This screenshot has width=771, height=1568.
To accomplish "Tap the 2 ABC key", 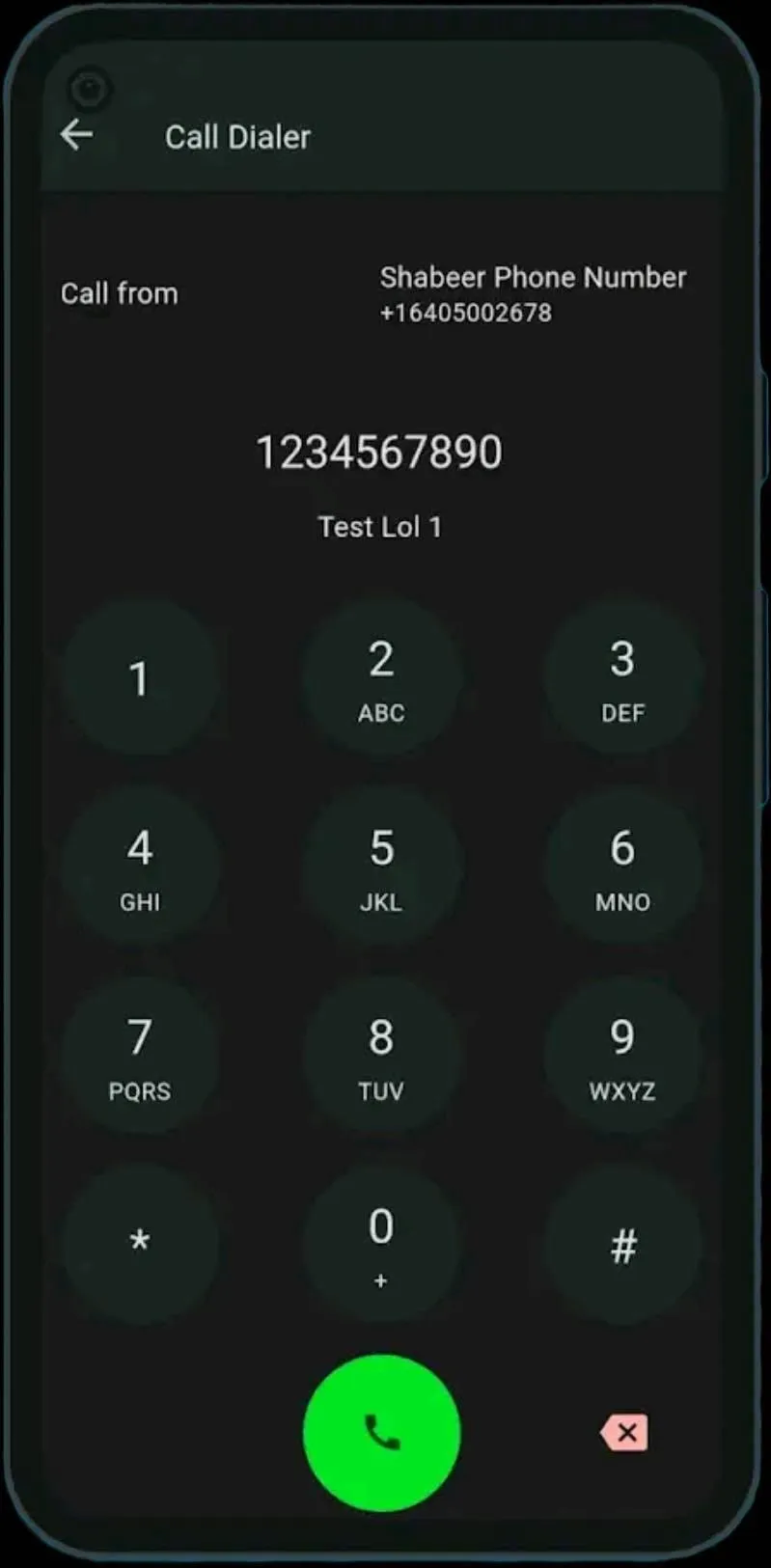I will (381, 678).
